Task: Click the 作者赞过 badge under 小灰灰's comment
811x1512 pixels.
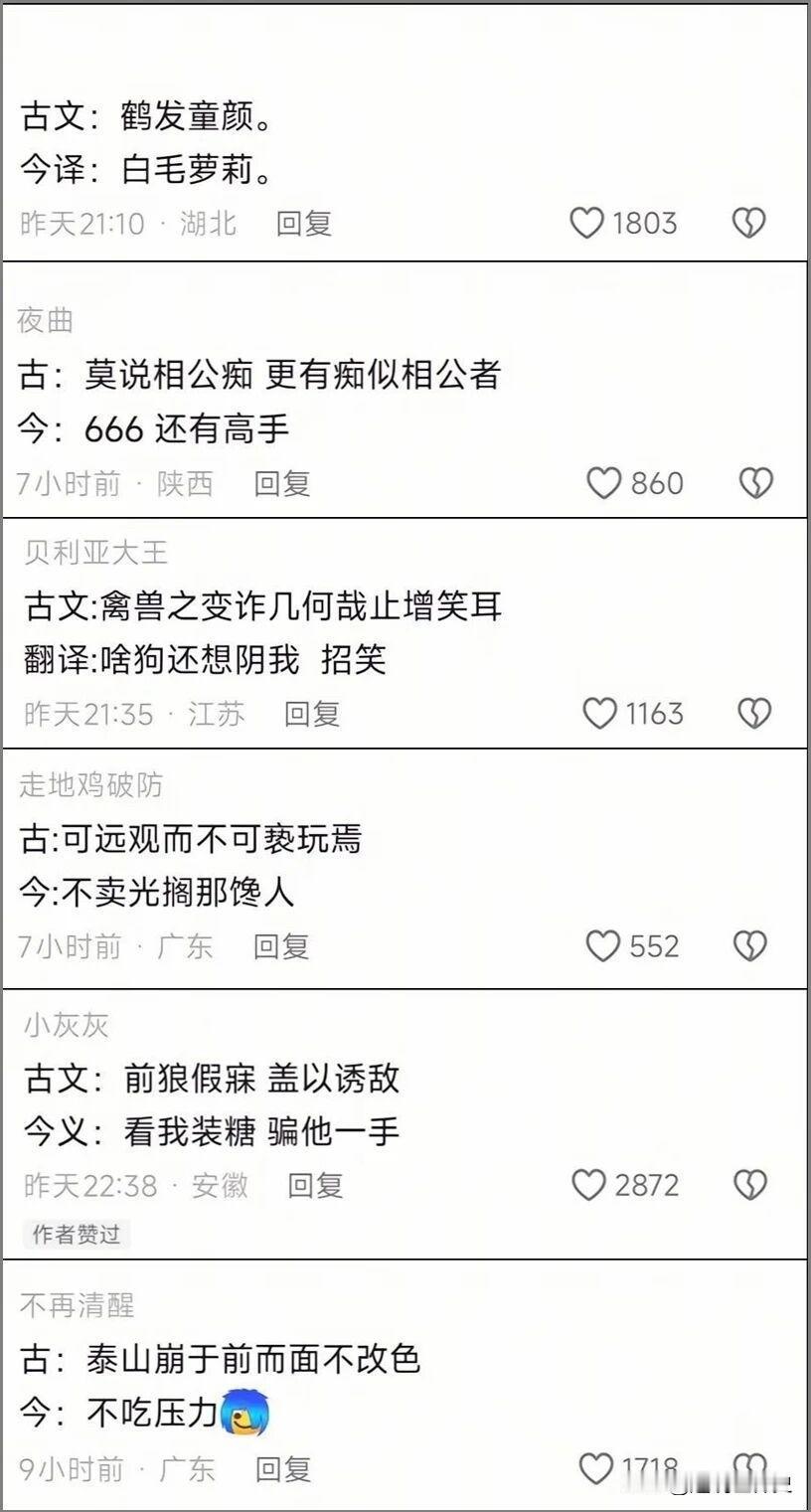Action: pyautogui.click(x=76, y=1236)
